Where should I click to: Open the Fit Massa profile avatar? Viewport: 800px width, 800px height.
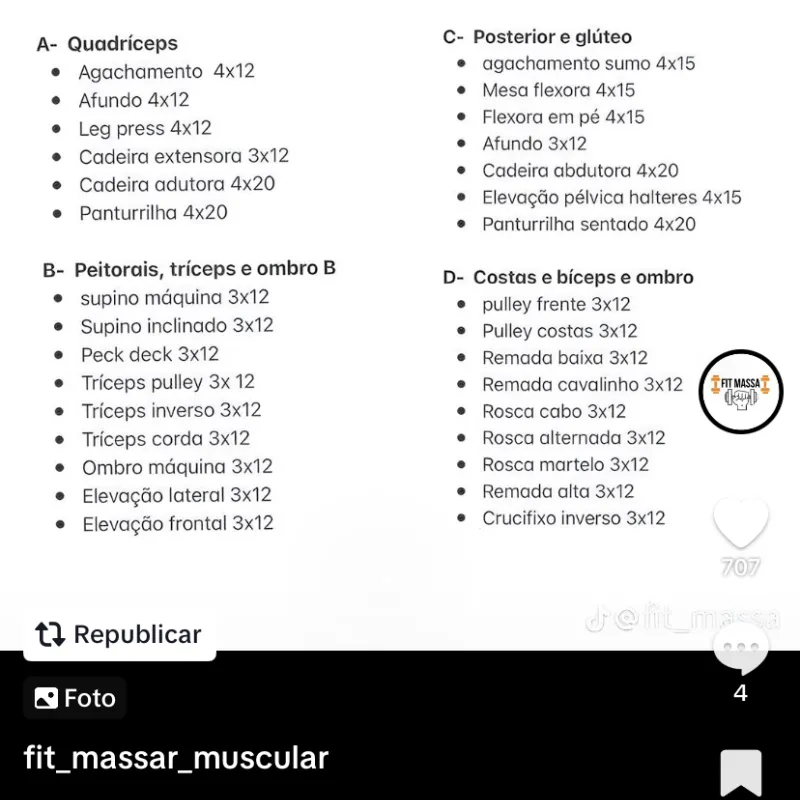740,391
